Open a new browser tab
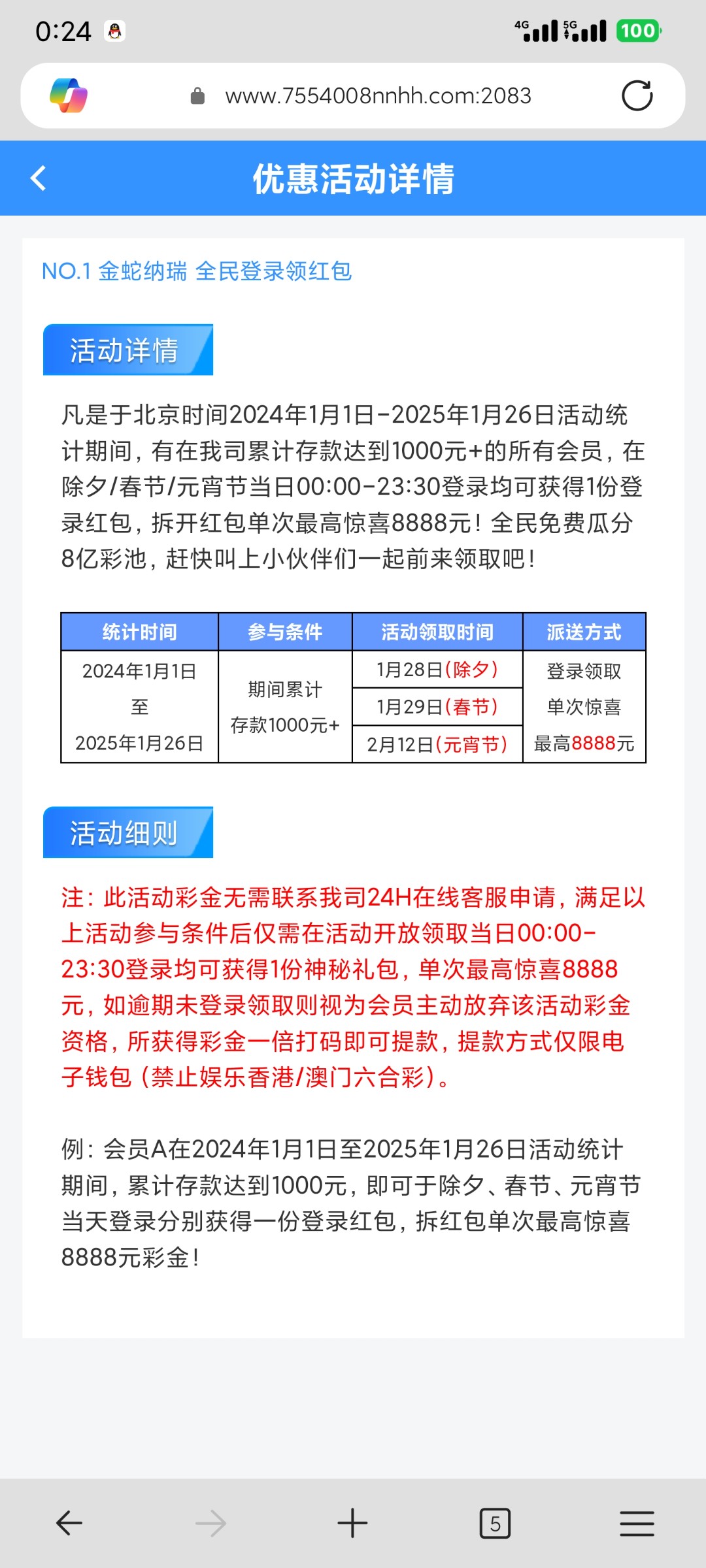Image resolution: width=706 pixels, height=1568 pixels. (x=352, y=1523)
